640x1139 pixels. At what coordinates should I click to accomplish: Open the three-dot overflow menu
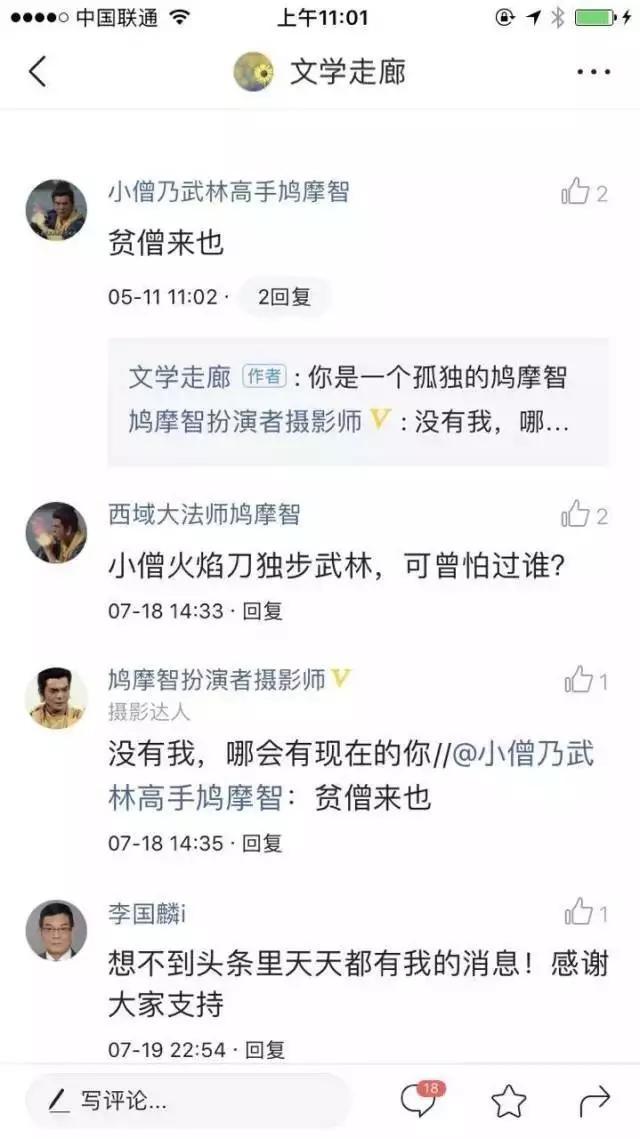pos(593,72)
